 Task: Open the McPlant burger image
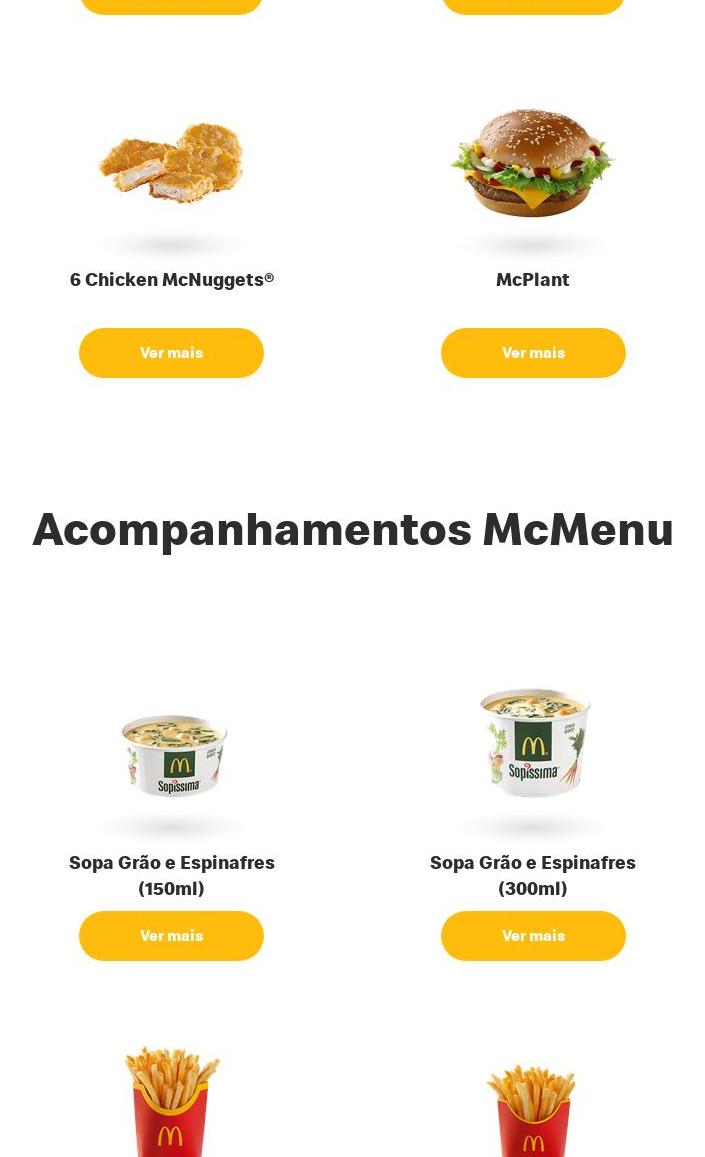pyautogui.click(x=532, y=163)
